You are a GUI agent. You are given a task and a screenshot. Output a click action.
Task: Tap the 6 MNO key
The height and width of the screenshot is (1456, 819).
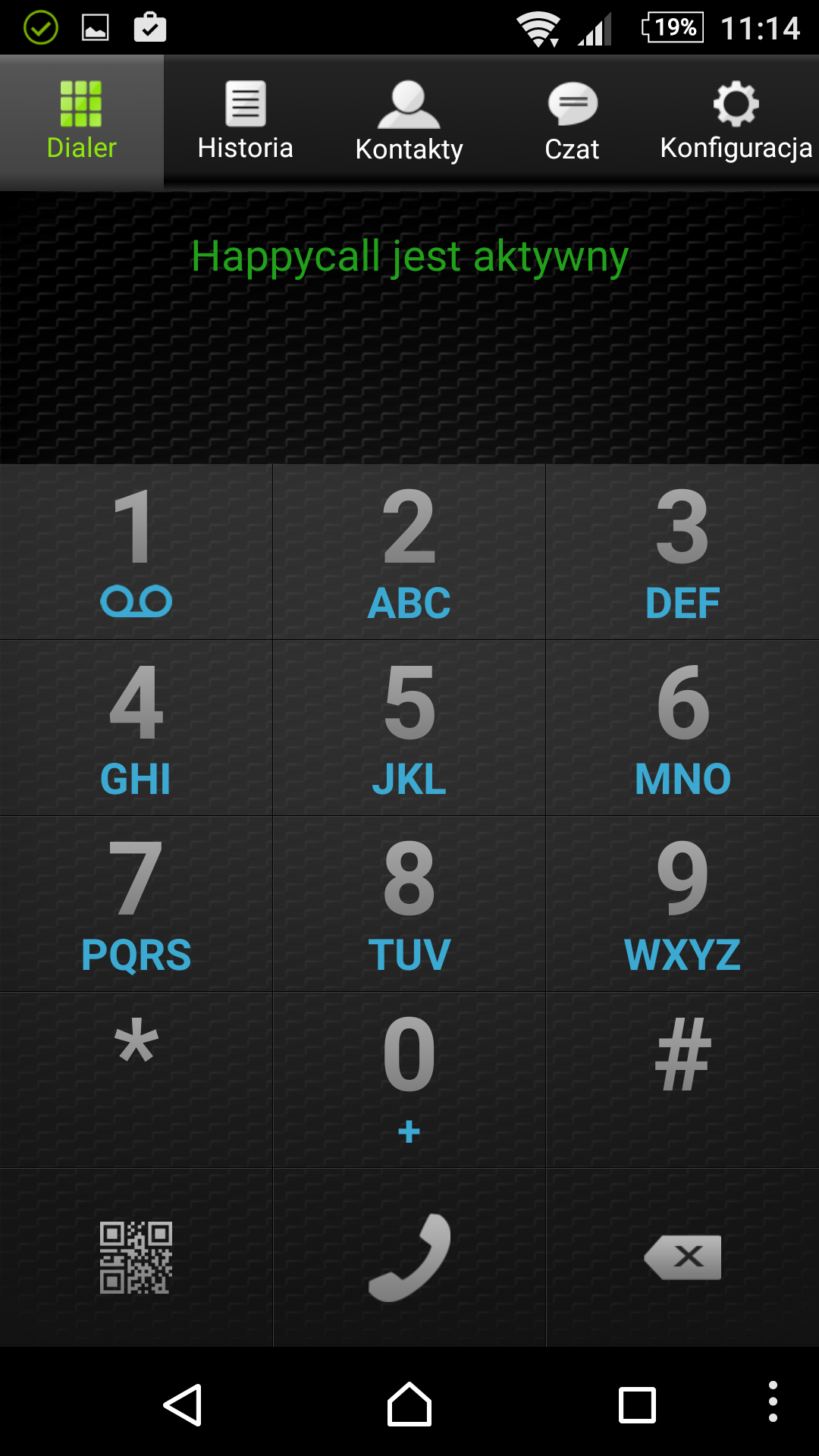coord(682,728)
